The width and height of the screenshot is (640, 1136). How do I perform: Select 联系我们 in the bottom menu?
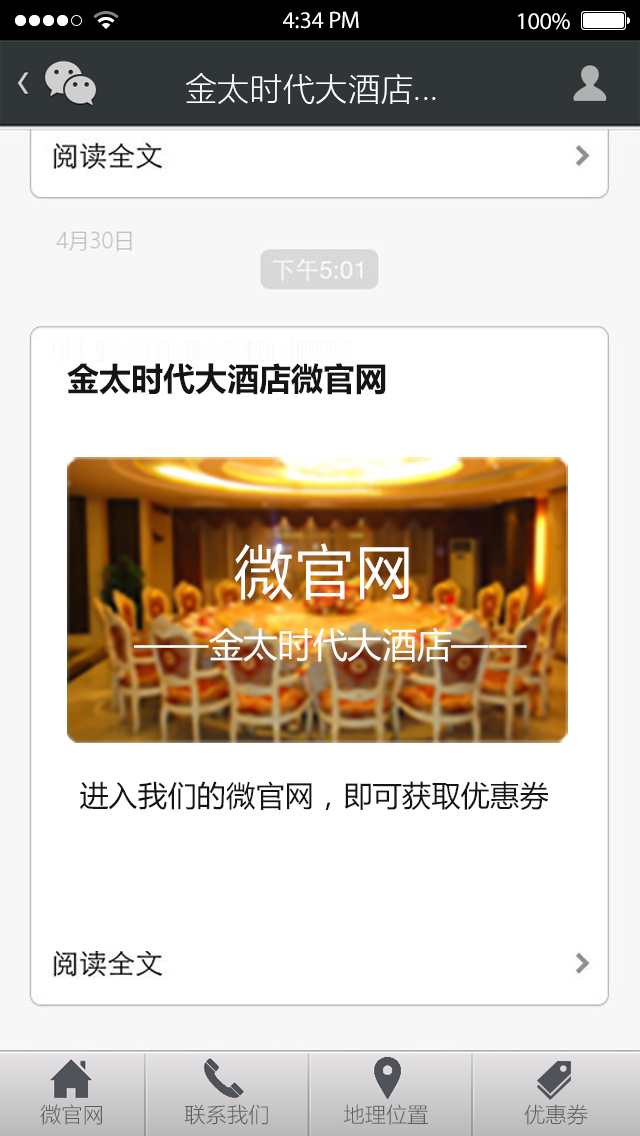point(226,1093)
